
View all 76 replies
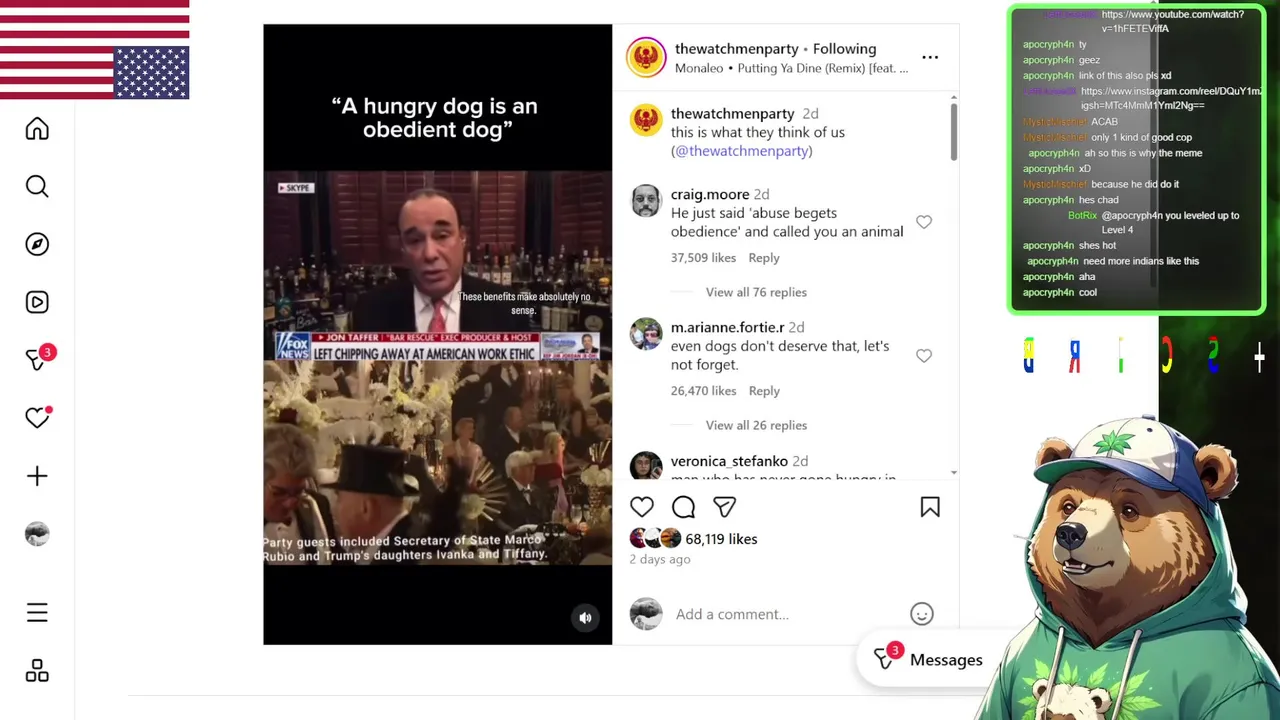point(756,292)
